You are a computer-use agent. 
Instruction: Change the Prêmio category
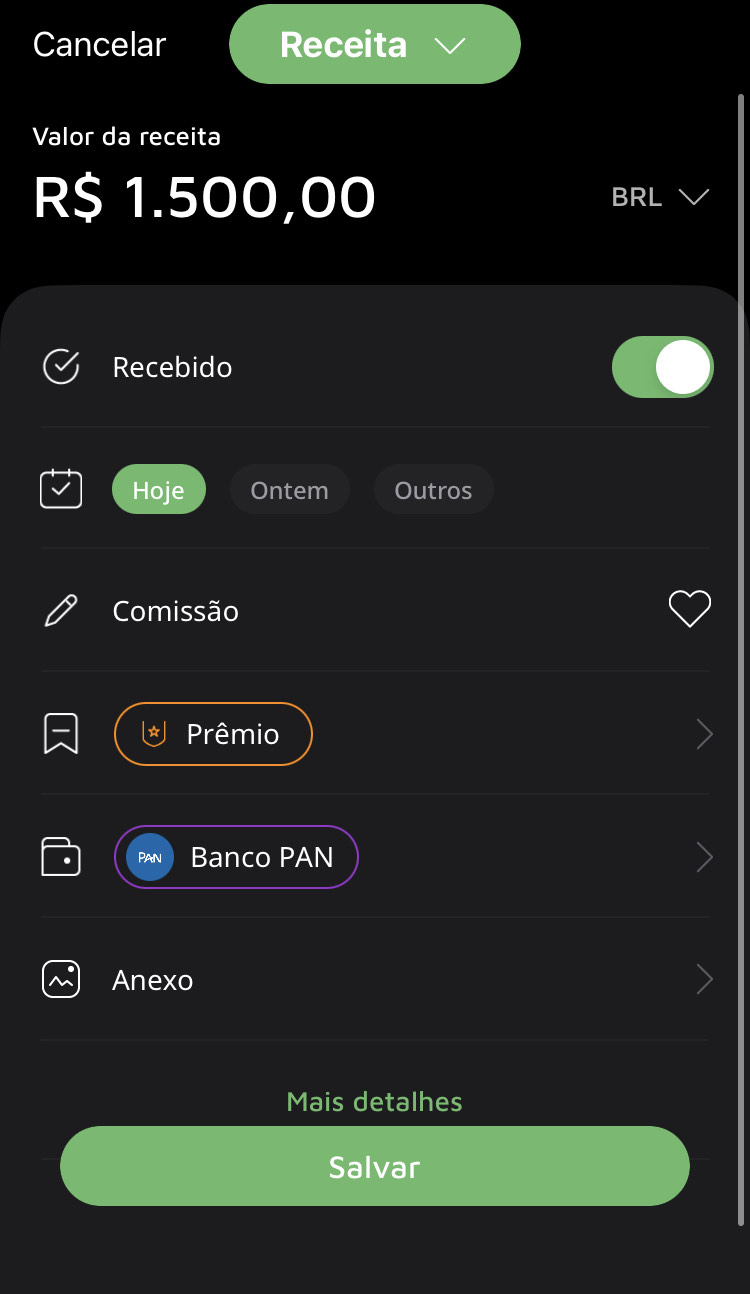(x=213, y=734)
